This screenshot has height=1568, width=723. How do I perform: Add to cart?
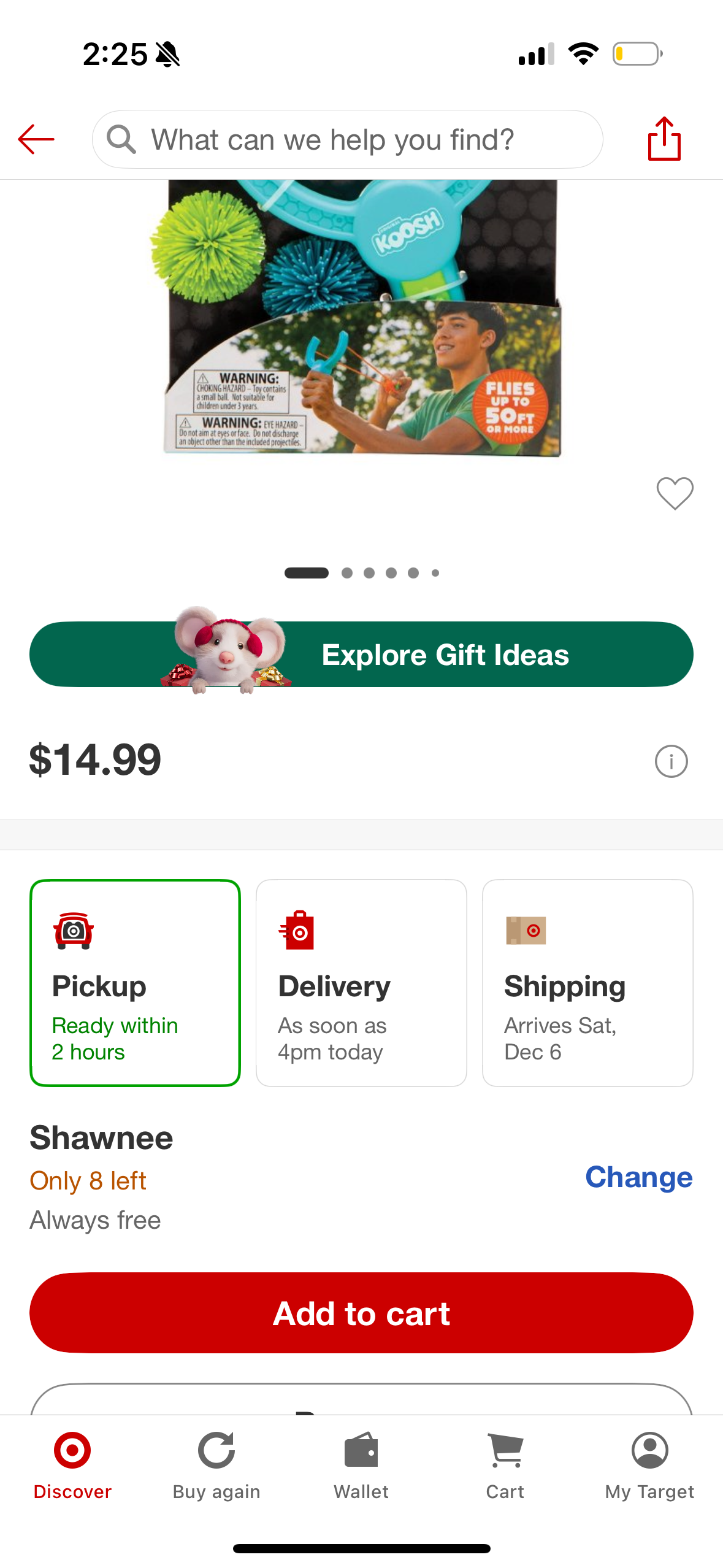click(361, 1313)
